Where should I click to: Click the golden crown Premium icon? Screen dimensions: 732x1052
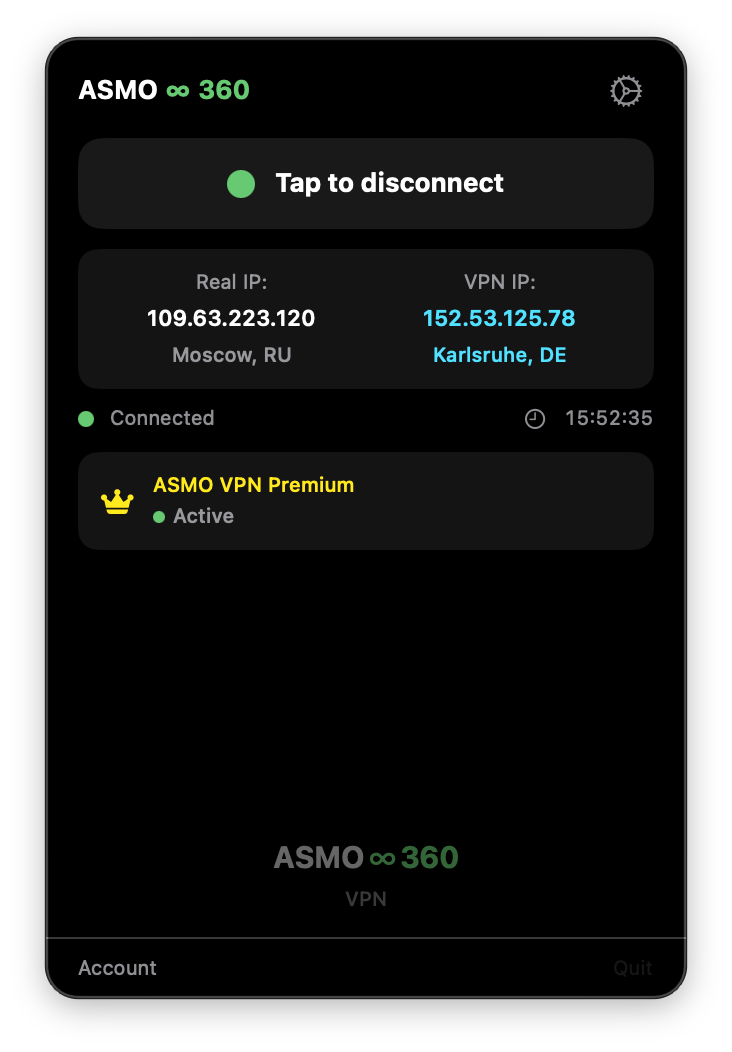point(117,500)
